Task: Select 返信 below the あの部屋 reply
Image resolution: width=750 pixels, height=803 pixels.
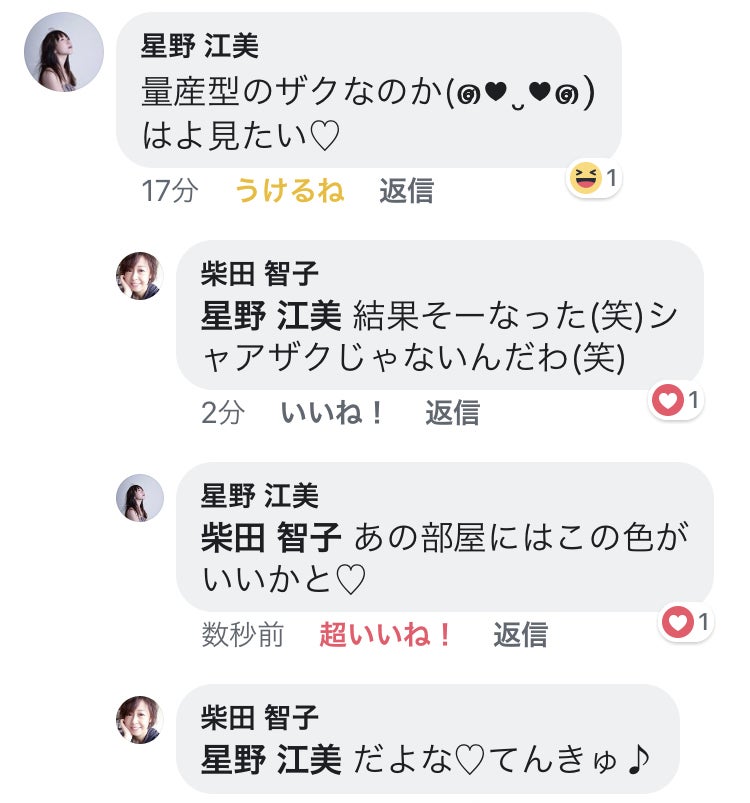Action: coord(520,634)
